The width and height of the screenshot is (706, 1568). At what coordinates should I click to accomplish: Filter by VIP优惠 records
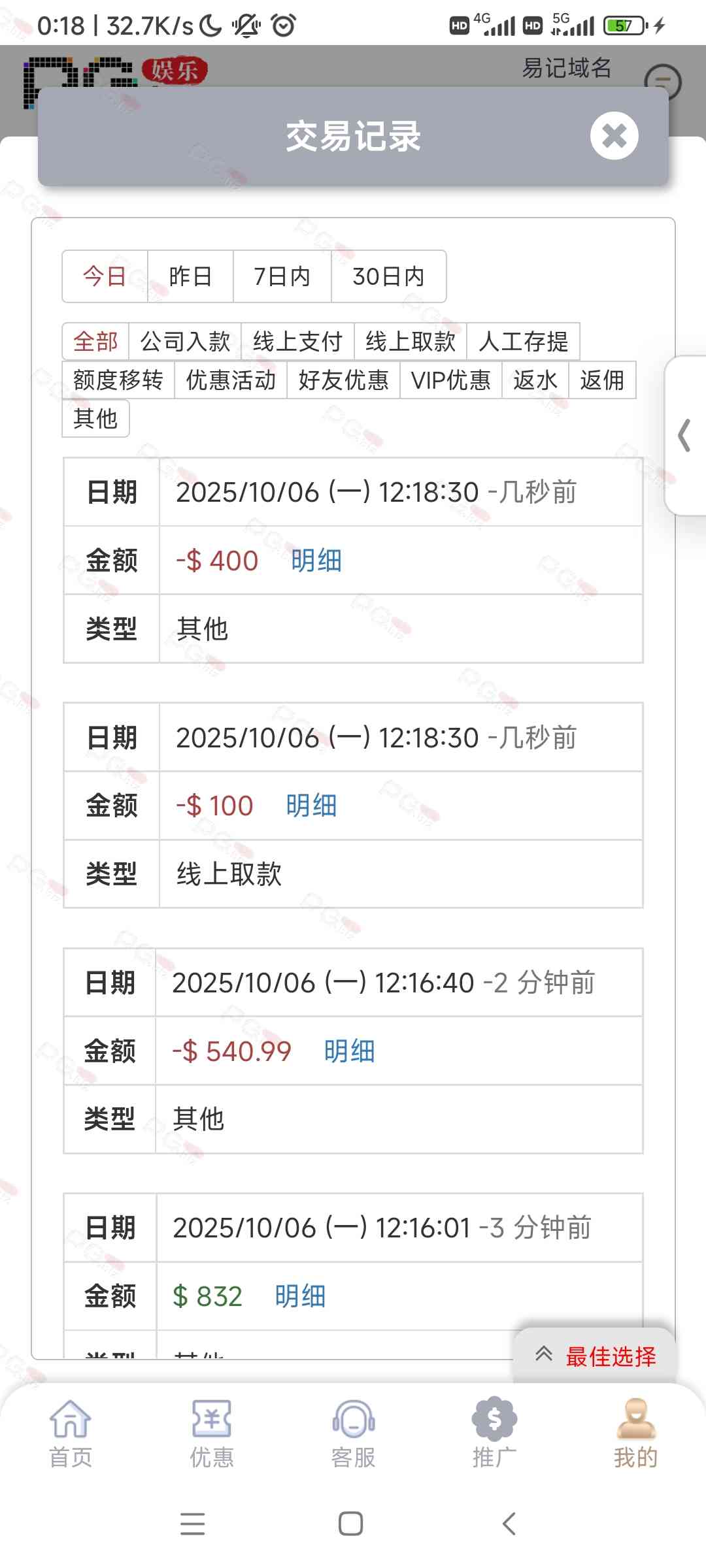[450, 380]
